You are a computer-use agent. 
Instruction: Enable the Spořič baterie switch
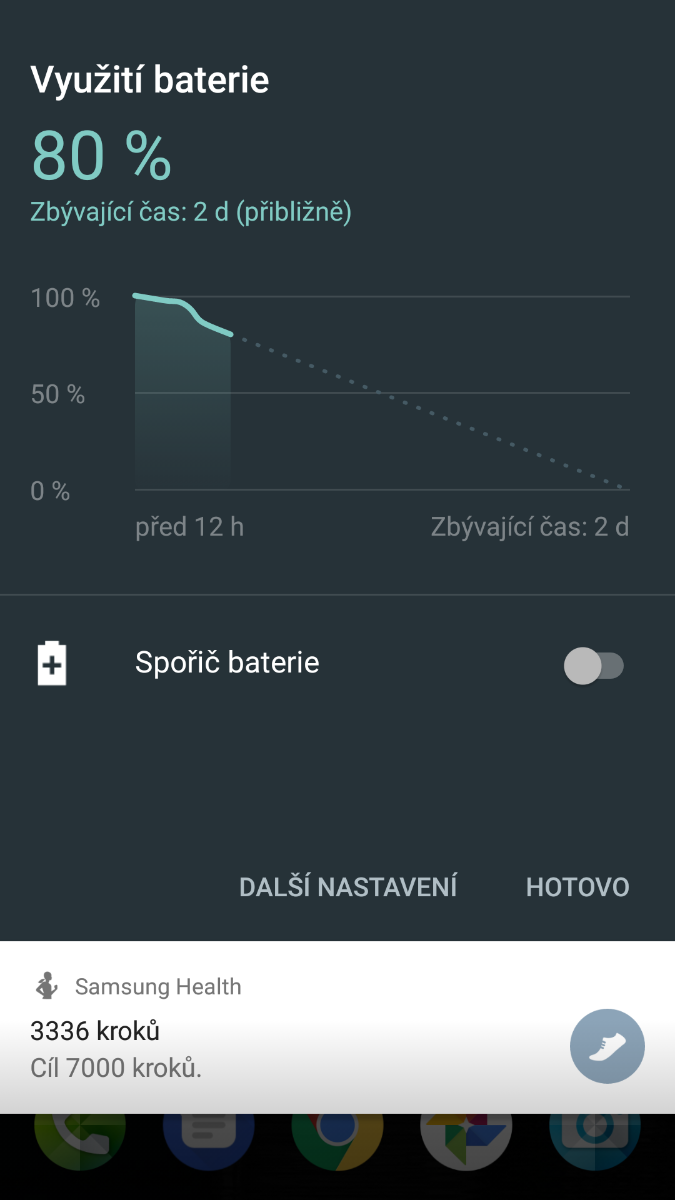tap(593, 665)
